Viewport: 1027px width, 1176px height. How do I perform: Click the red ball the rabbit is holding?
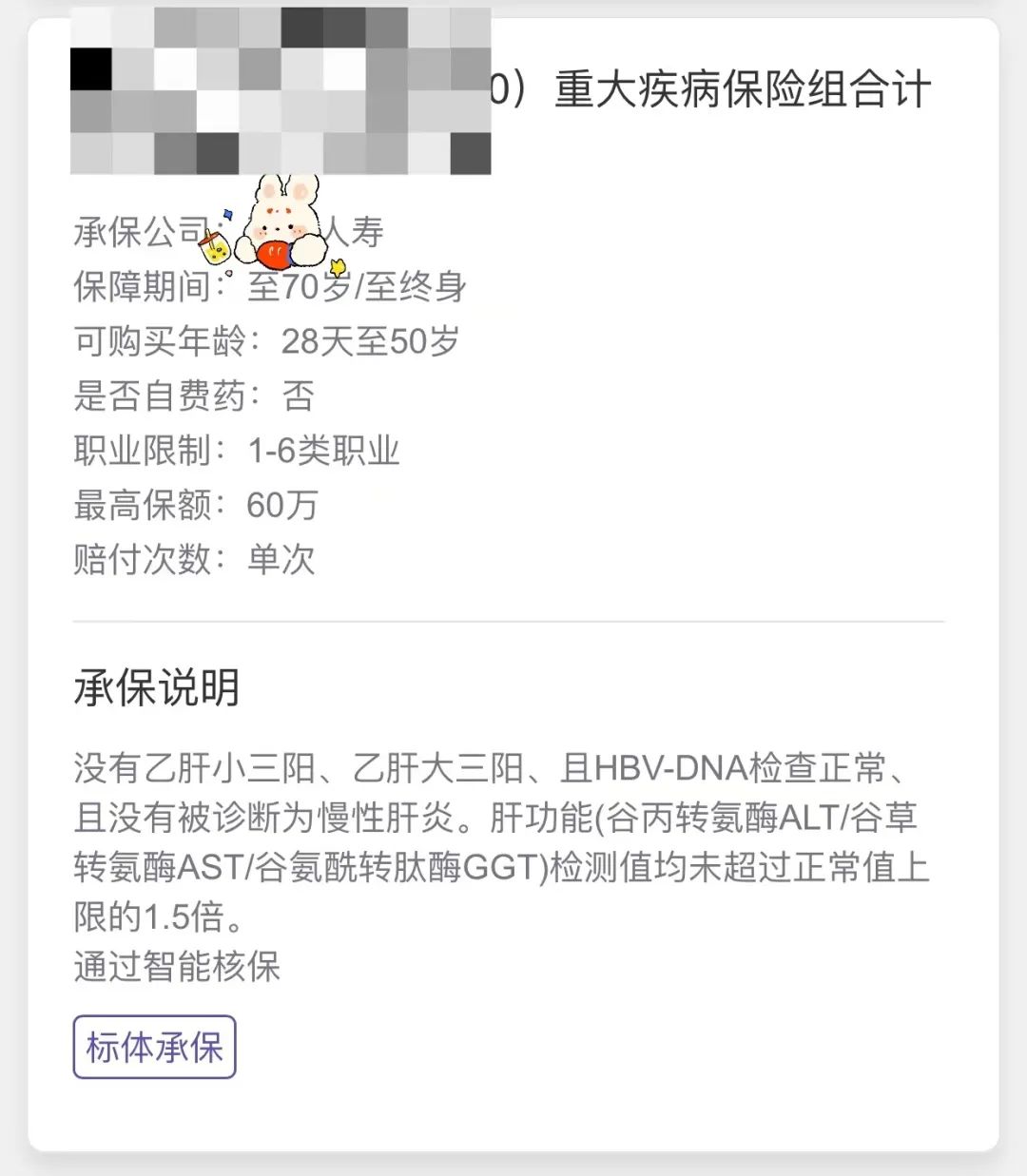click(274, 255)
